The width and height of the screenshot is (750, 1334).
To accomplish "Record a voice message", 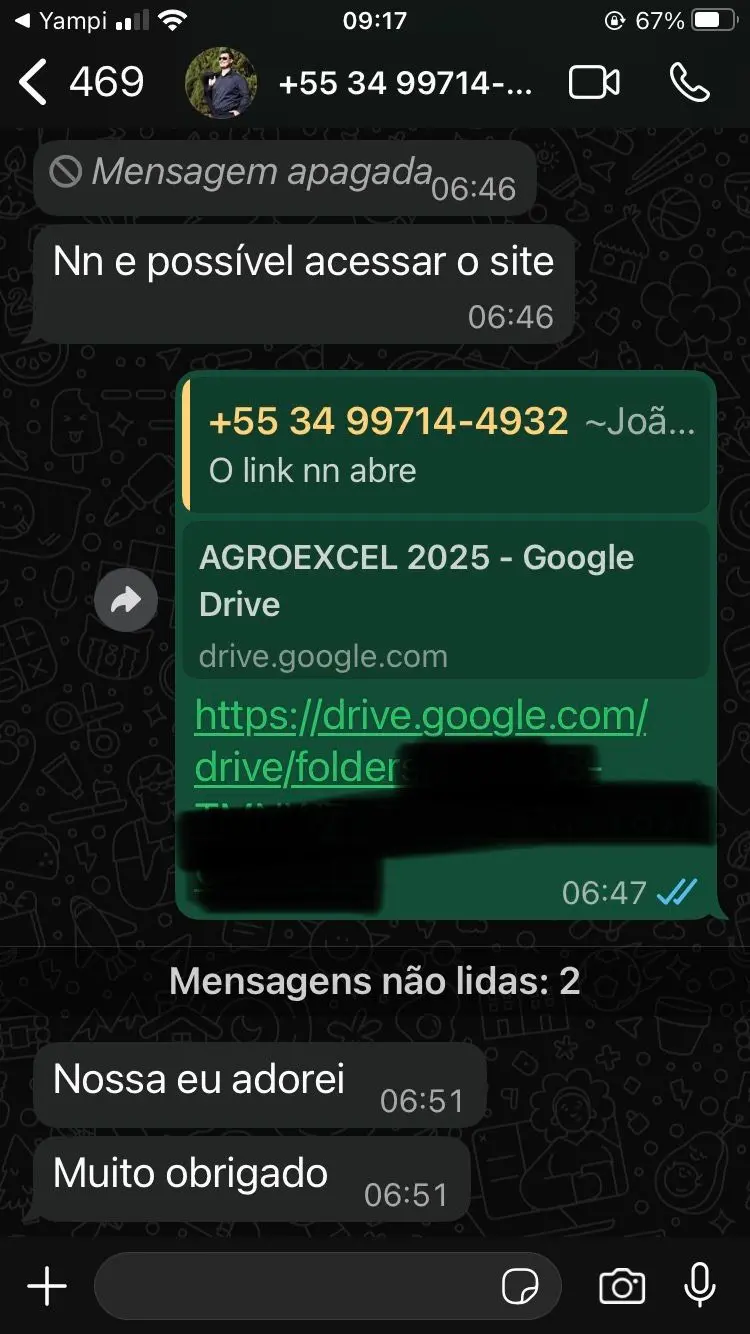I will click(699, 1286).
